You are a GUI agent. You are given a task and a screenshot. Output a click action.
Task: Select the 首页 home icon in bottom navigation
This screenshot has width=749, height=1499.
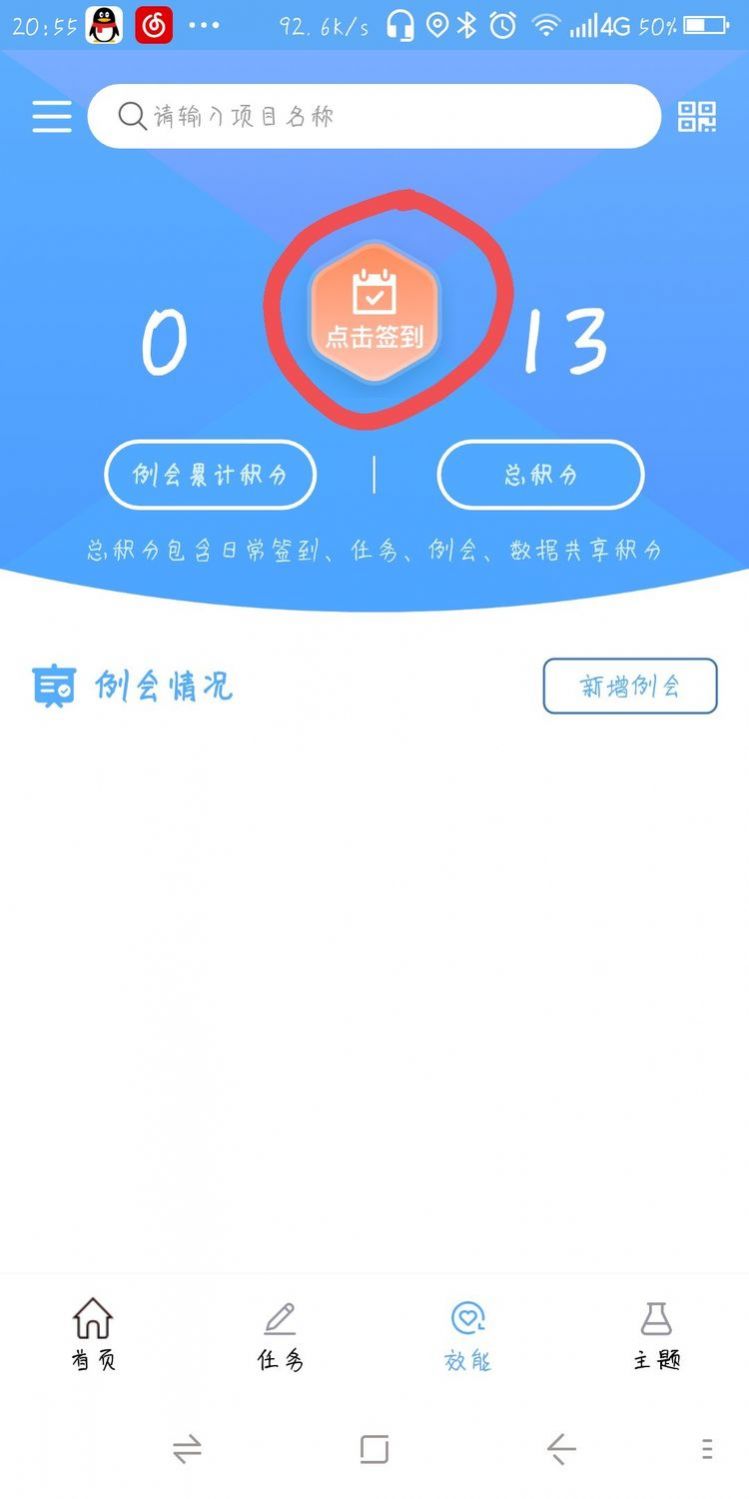tap(92, 1319)
